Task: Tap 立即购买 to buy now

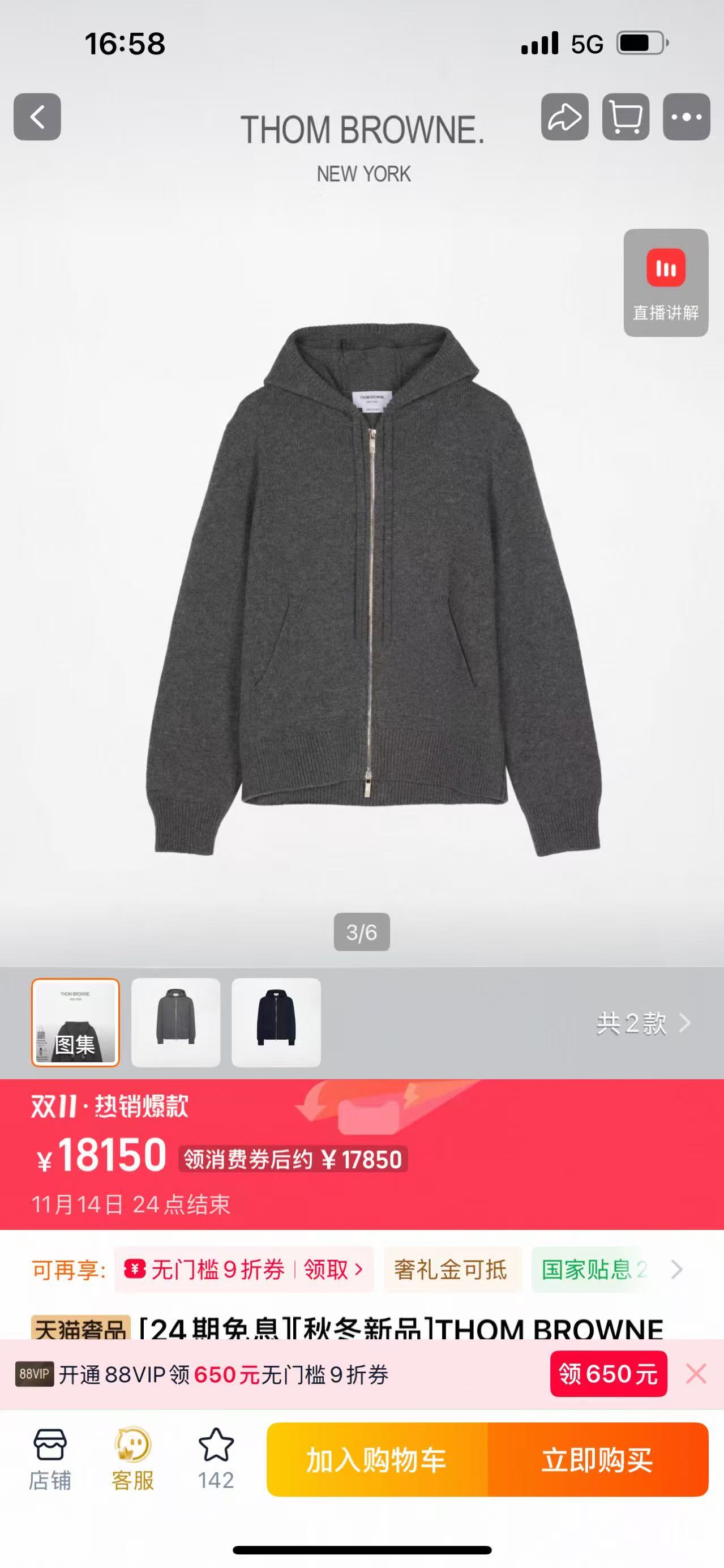Action: click(597, 1460)
